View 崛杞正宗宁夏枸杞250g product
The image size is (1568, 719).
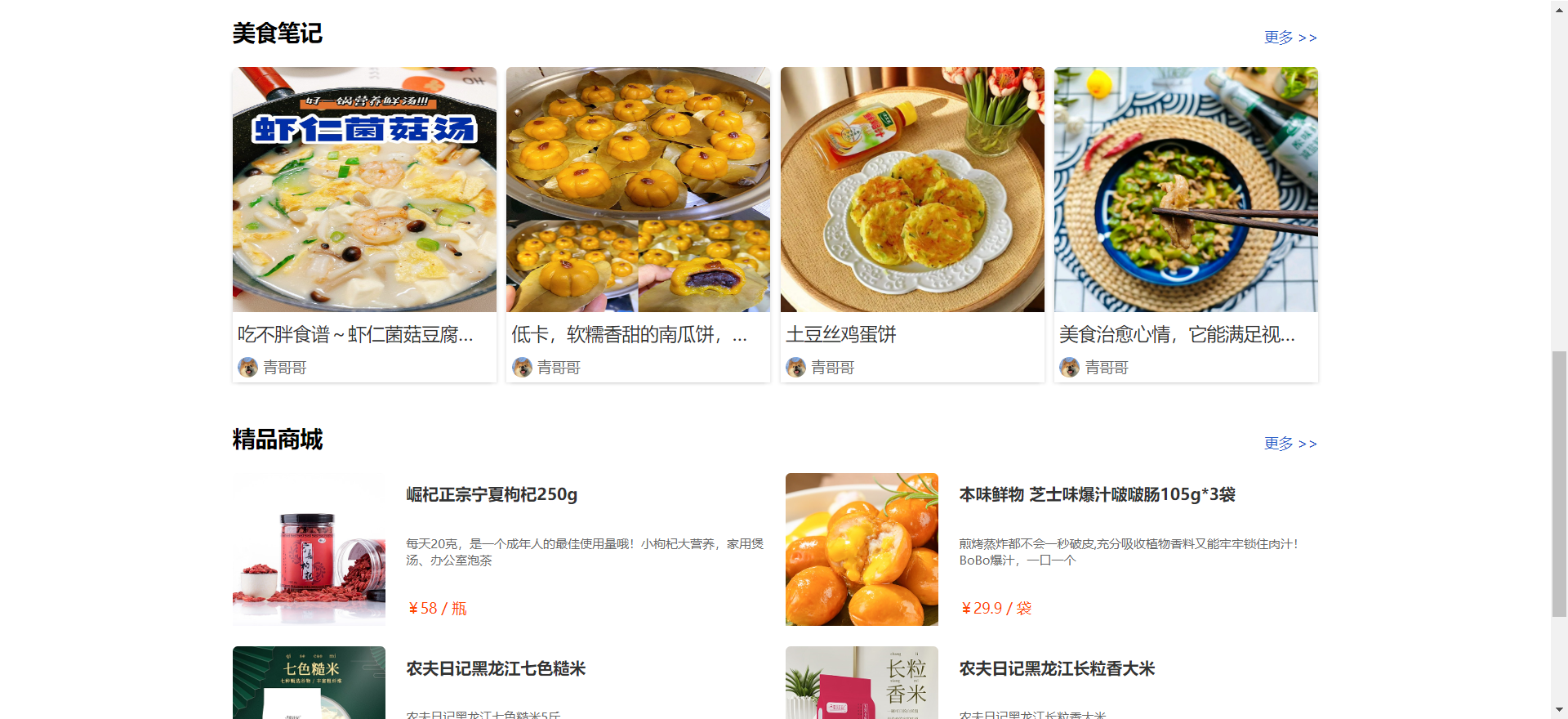[x=492, y=494]
